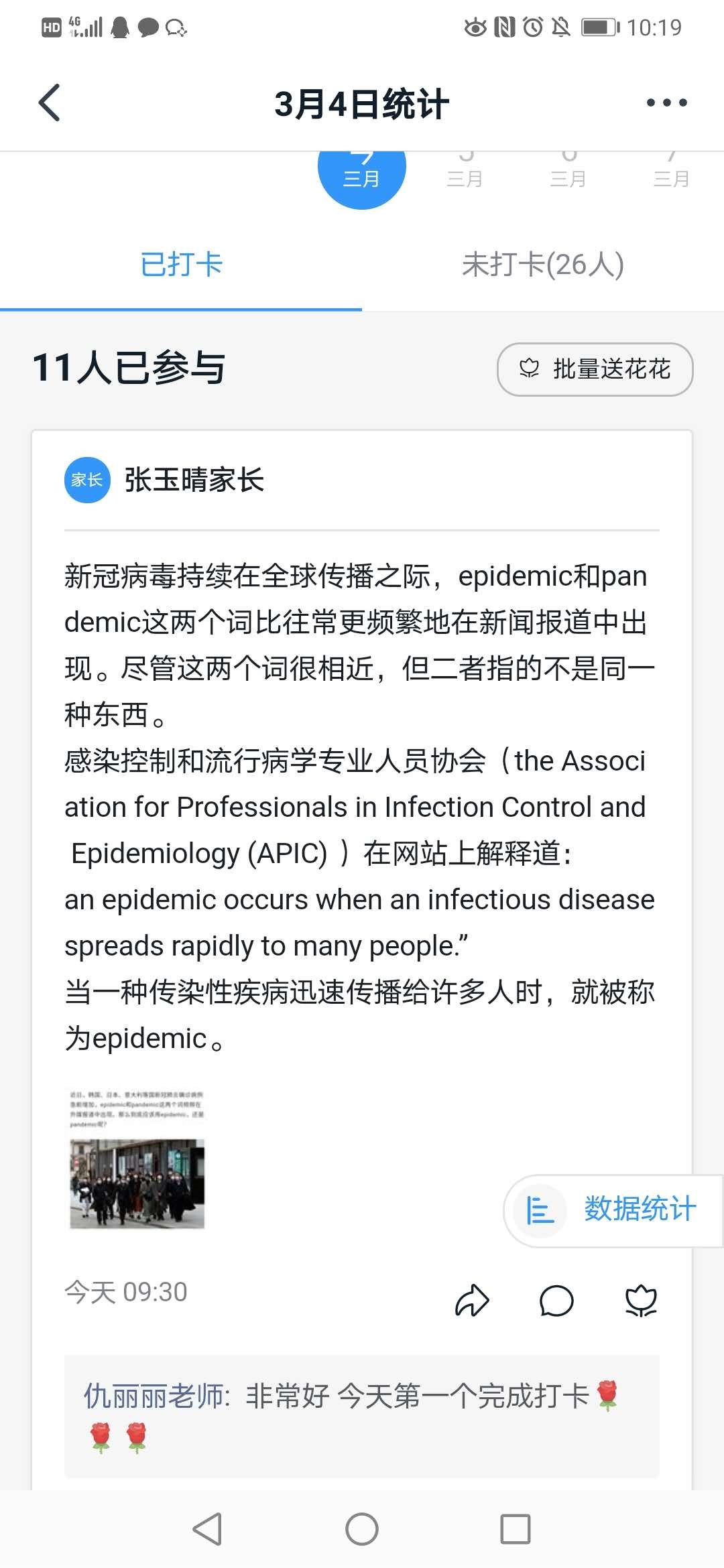
Task: Switch to the 未打卡(26人) tab
Action: [542, 265]
